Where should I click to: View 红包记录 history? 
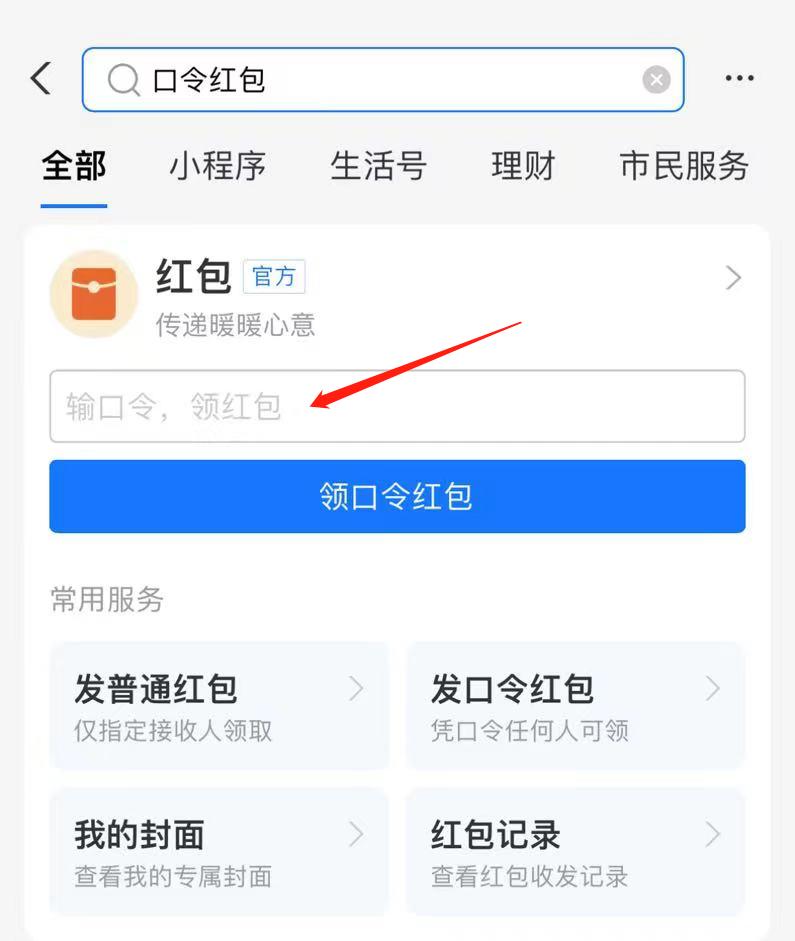(x=575, y=851)
